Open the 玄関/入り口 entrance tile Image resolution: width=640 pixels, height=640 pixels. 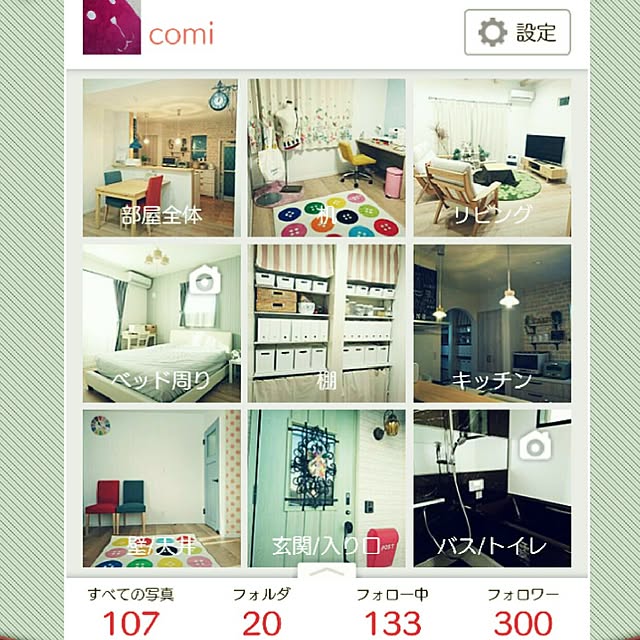tap(326, 488)
